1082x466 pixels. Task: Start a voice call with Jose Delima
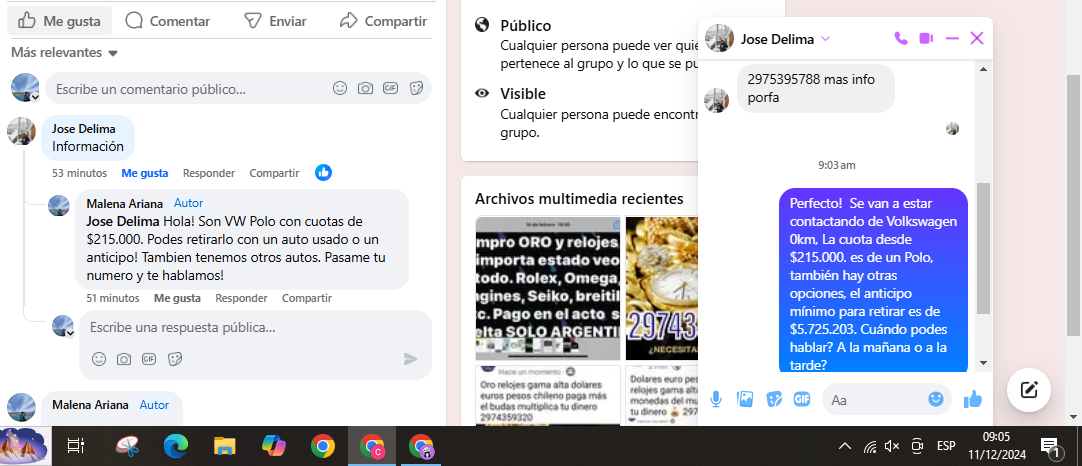[x=901, y=38]
